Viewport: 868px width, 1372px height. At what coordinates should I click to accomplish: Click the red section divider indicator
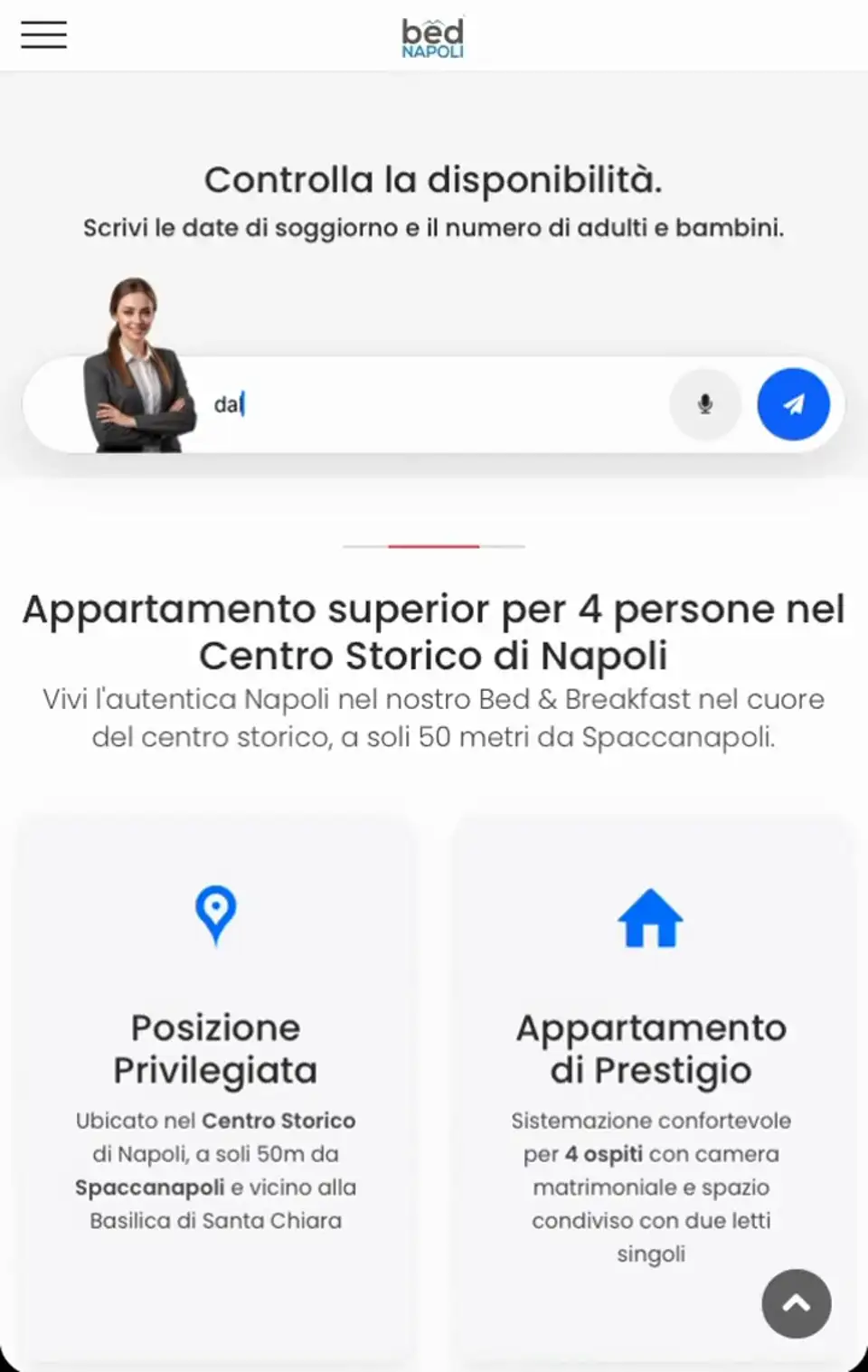pos(433,546)
